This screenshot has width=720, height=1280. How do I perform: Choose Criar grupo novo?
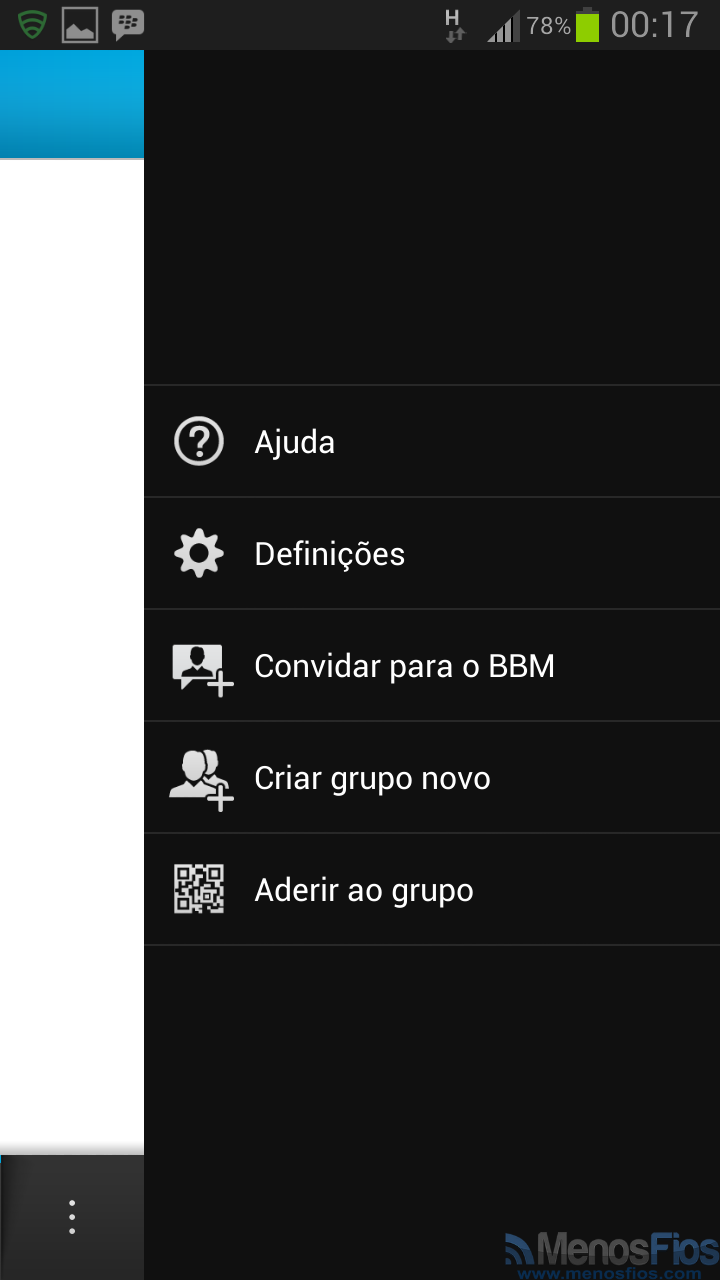click(x=432, y=777)
